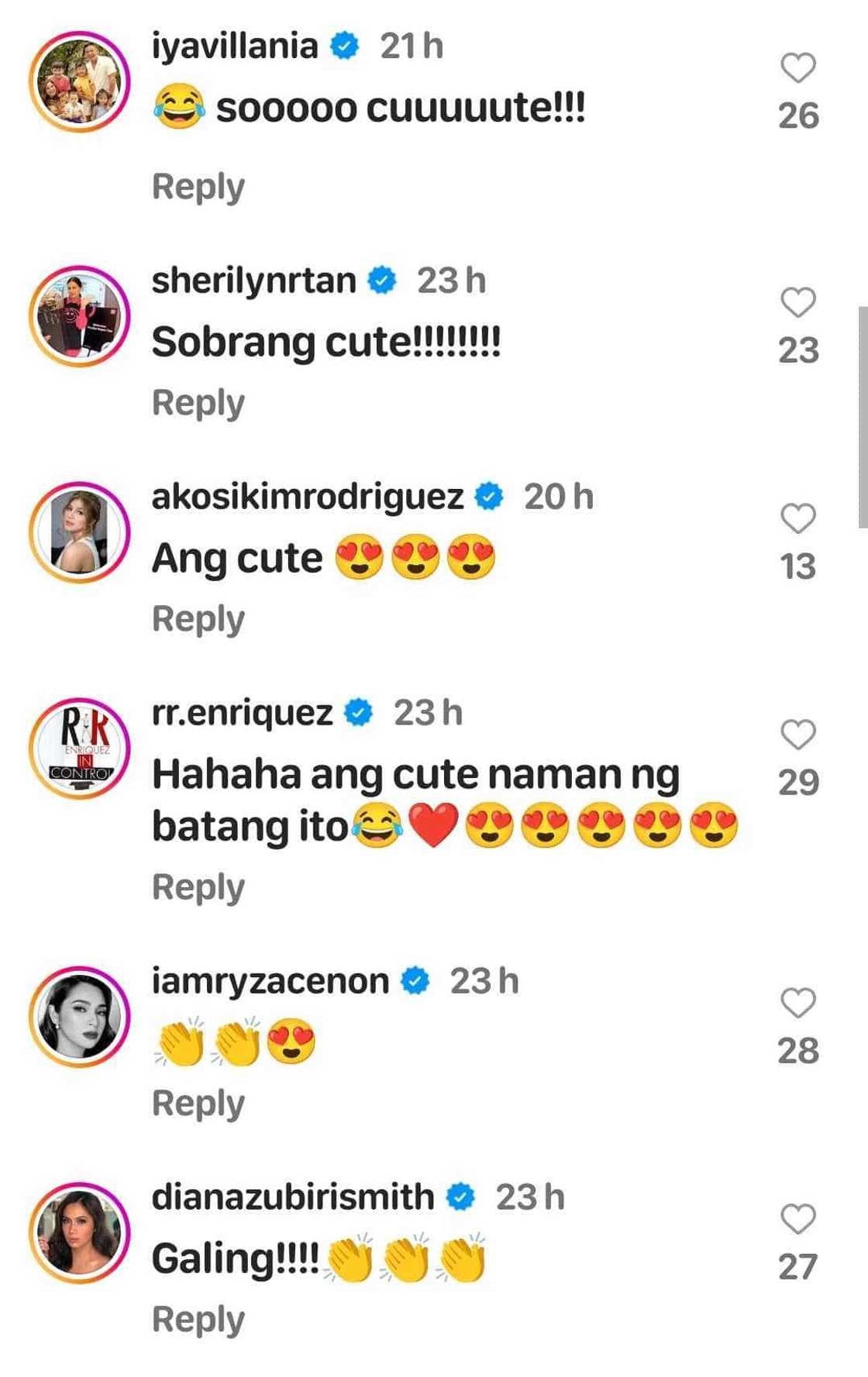
Task: Like iamryzacenon's comment
Action: 797,1003
